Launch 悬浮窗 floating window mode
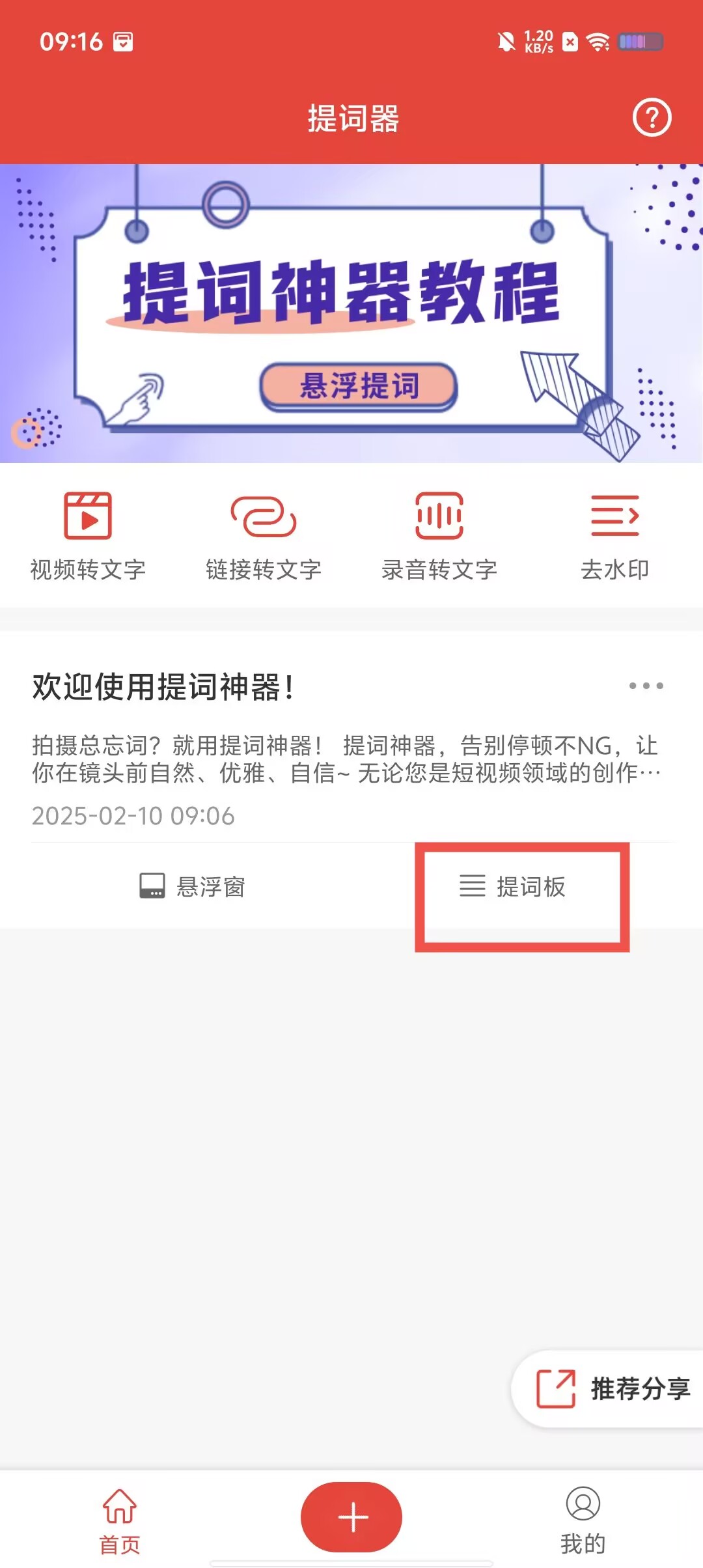 (193, 886)
